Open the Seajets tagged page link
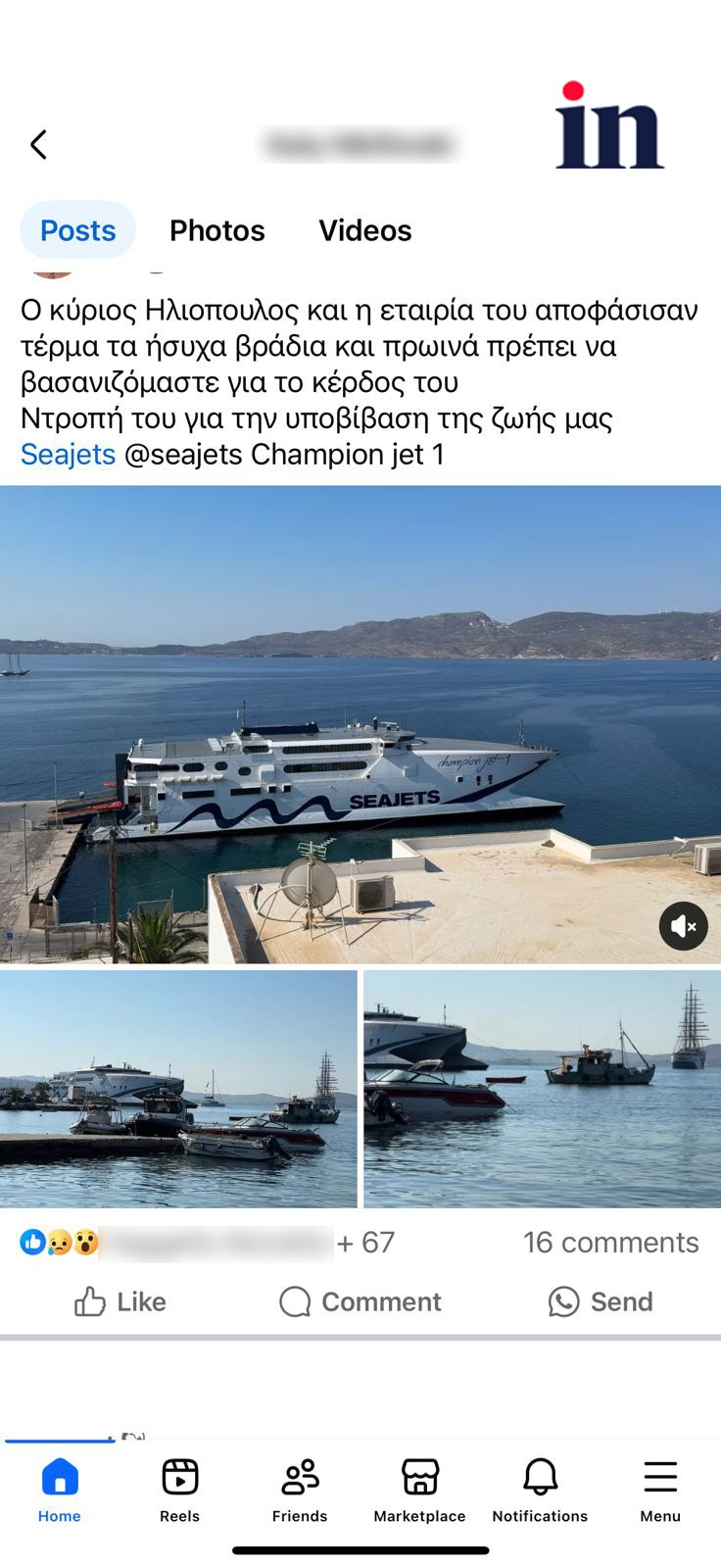 (x=68, y=455)
